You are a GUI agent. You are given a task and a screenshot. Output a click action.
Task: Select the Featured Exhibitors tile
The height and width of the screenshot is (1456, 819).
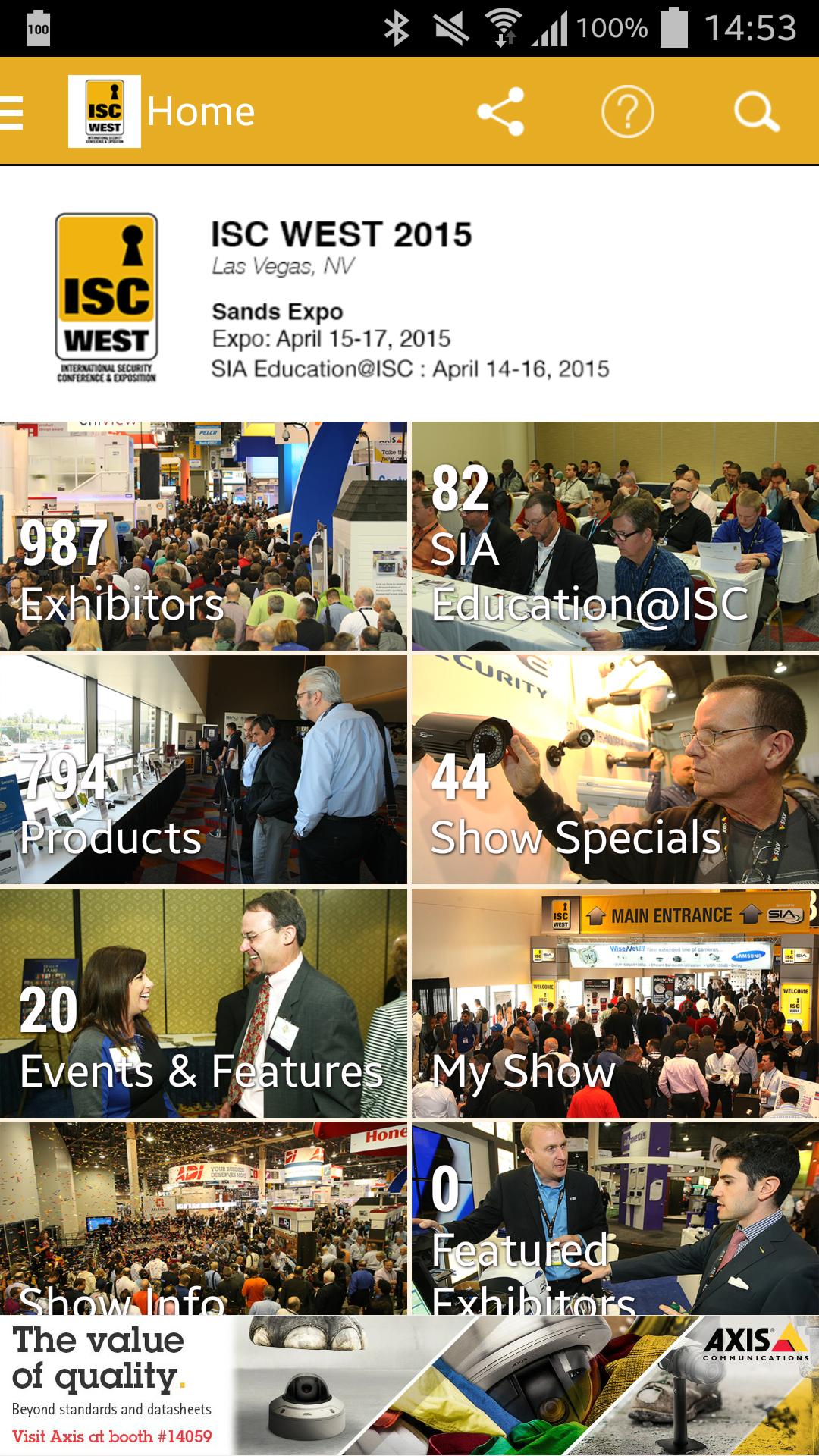[x=615, y=1218]
